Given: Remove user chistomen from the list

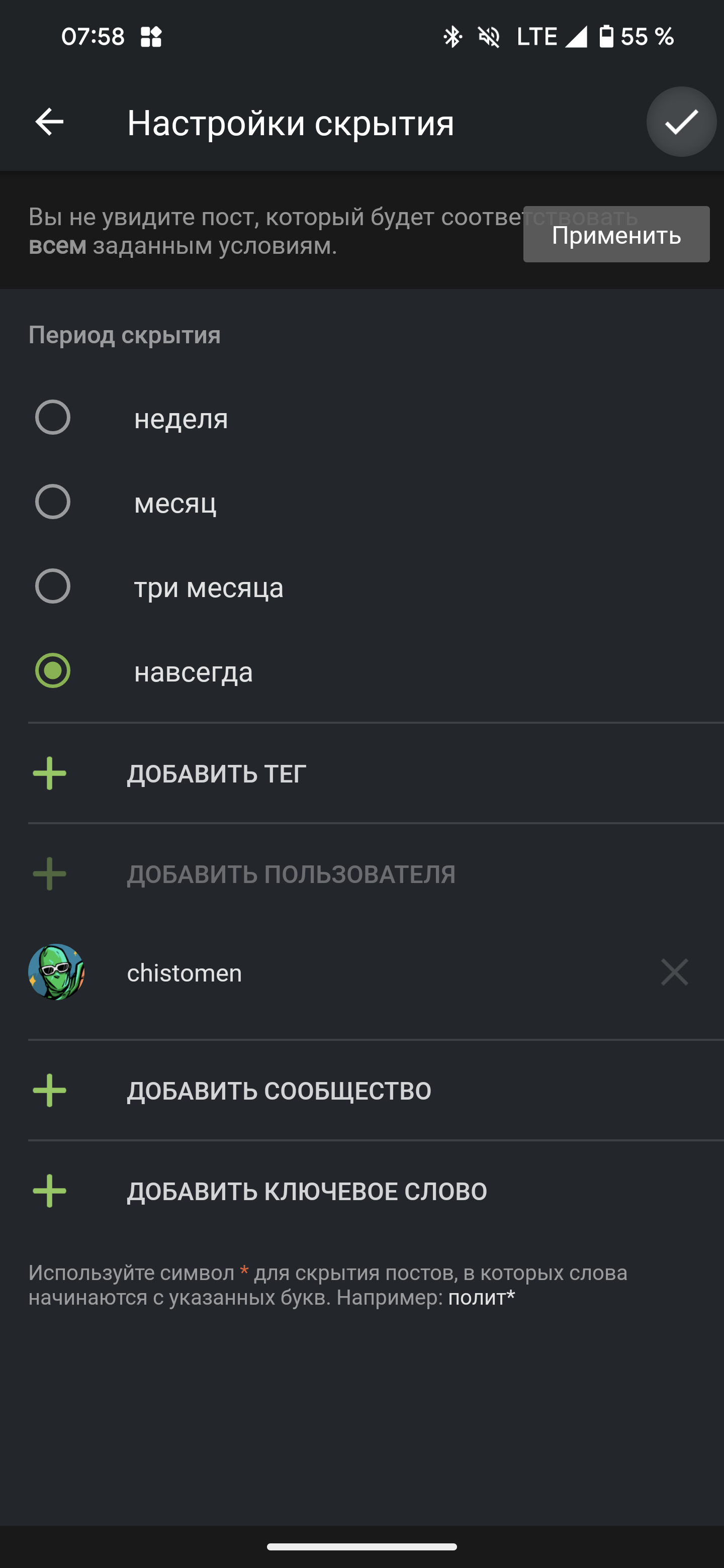Looking at the screenshot, I should 674,972.
